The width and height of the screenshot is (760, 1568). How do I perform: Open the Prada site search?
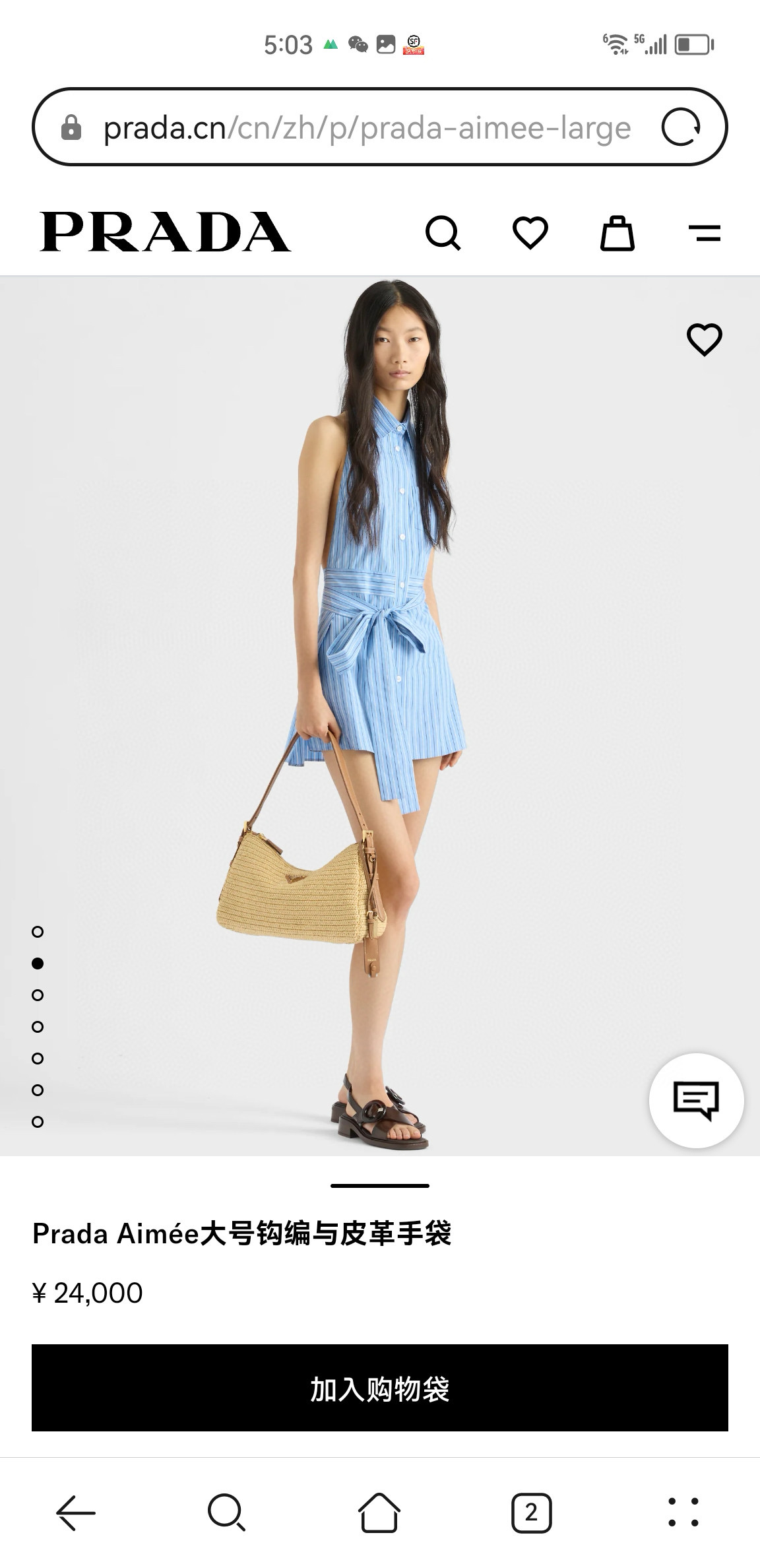pos(443,233)
